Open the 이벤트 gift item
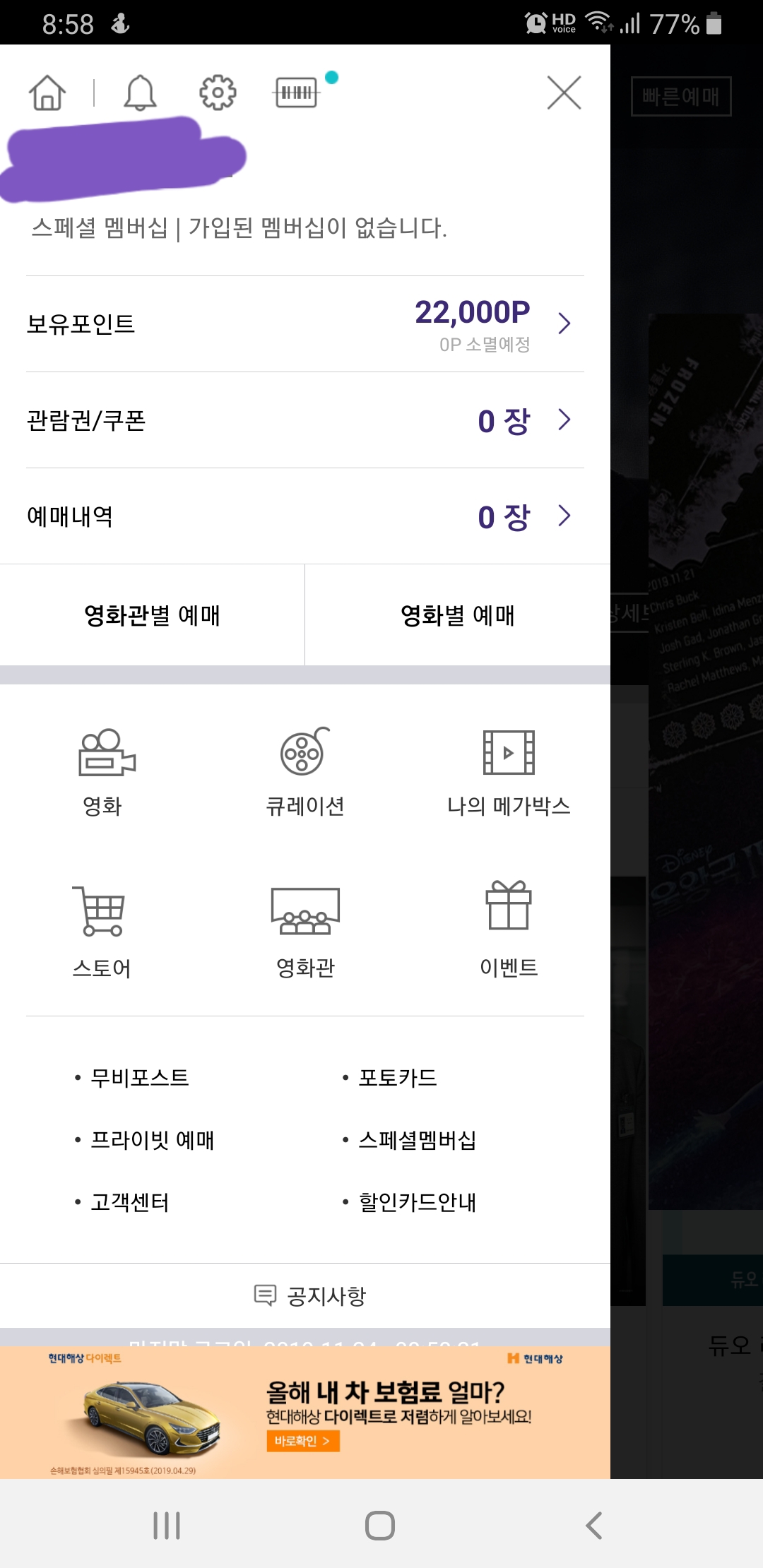The height and width of the screenshot is (1568, 763). [x=508, y=932]
